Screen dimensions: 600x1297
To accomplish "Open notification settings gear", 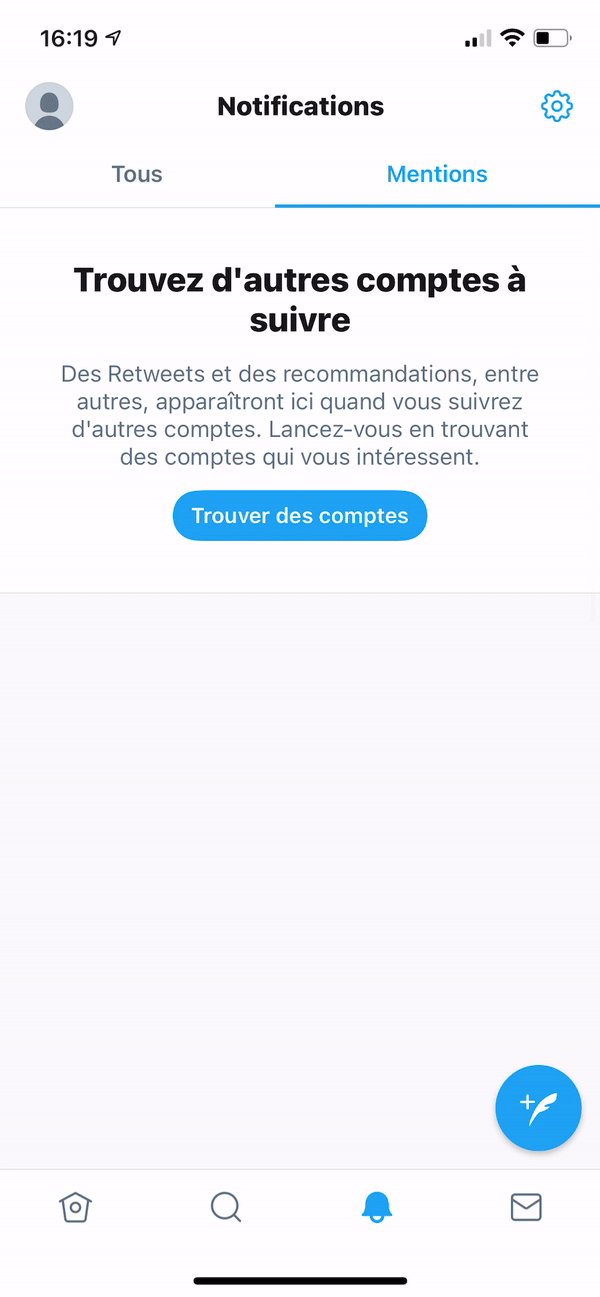I will [556, 106].
